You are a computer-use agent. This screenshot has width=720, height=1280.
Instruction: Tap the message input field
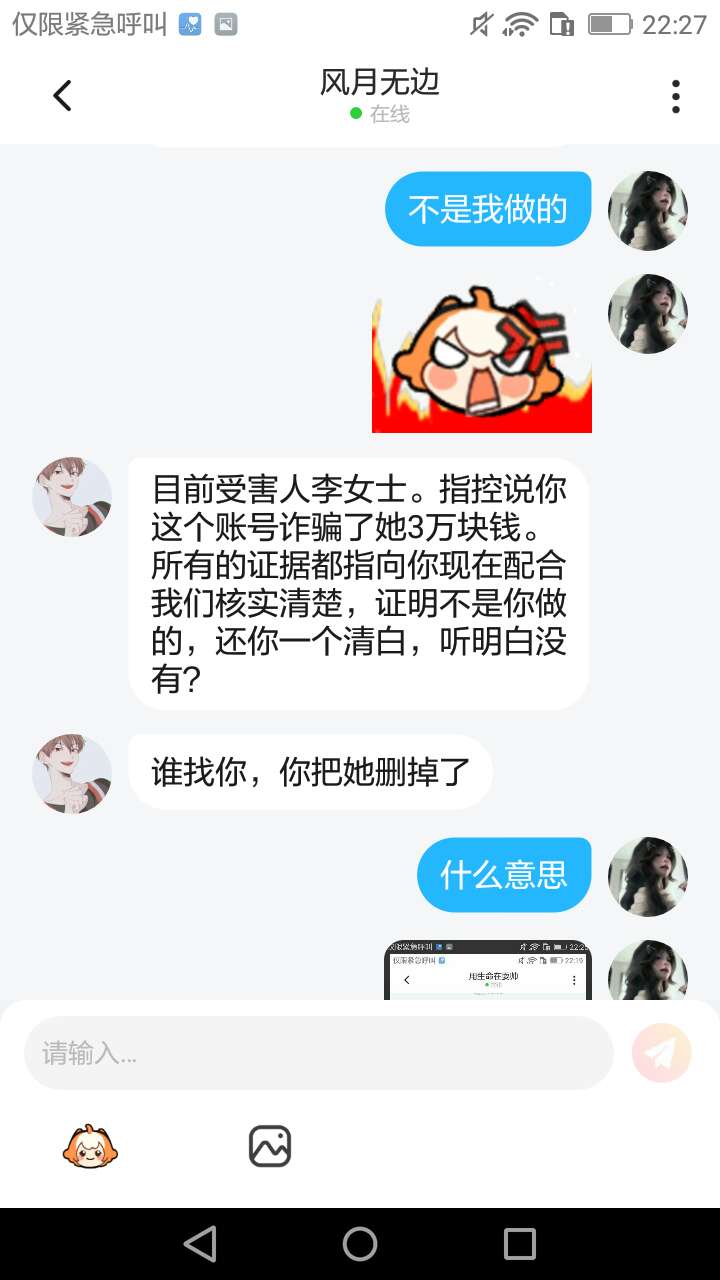[x=318, y=1053]
